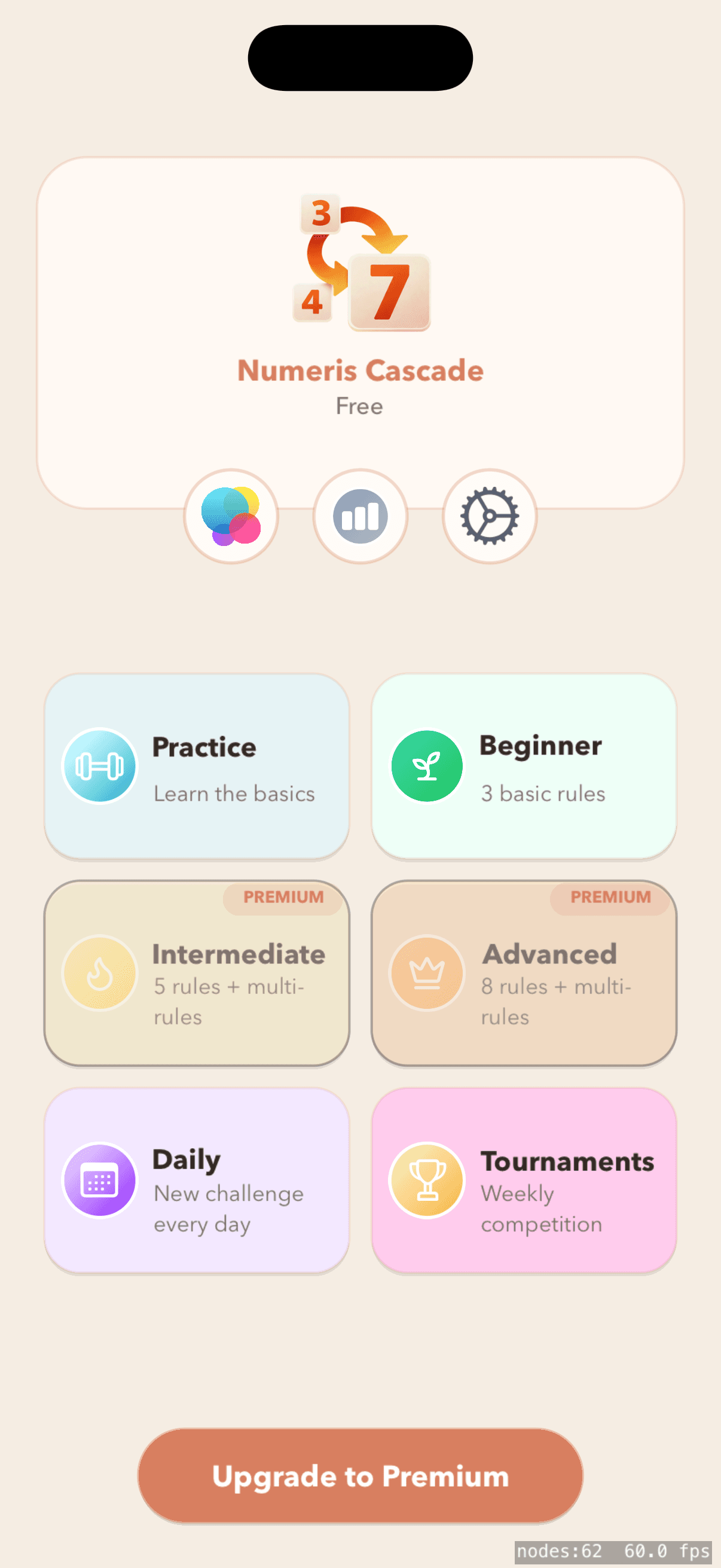Open settings via the gear icon

(x=489, y=516)
